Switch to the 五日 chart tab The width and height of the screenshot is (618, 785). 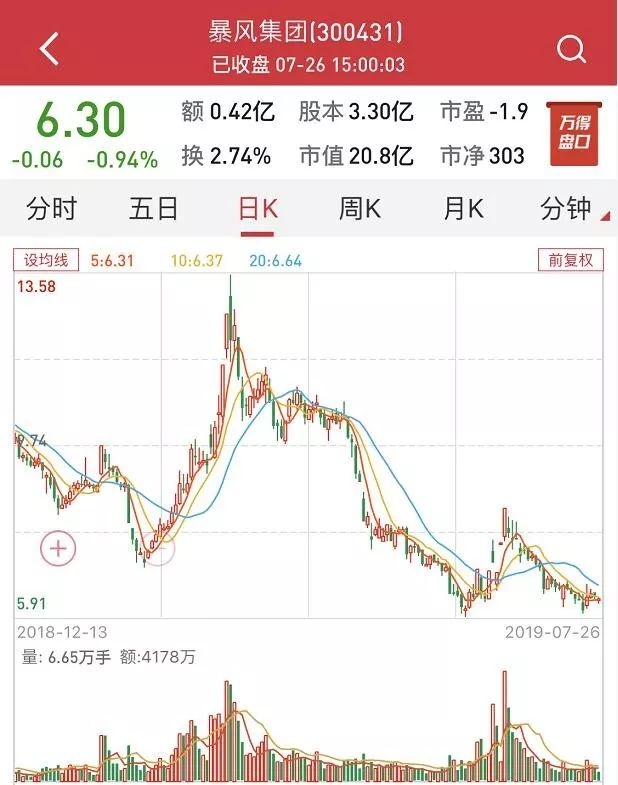[x=154, y=209]
